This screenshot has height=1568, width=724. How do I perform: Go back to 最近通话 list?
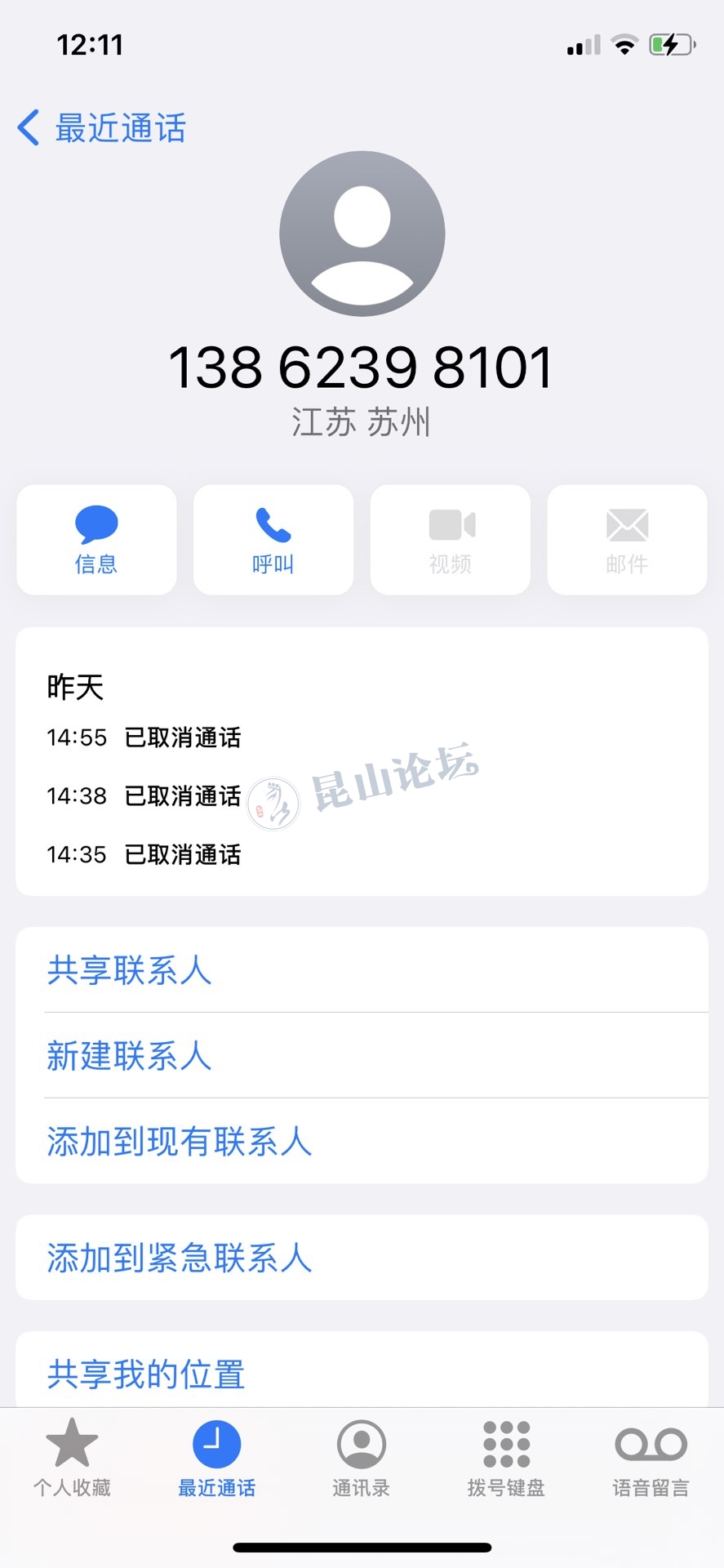pyautogui.click(x=102, y=128)
